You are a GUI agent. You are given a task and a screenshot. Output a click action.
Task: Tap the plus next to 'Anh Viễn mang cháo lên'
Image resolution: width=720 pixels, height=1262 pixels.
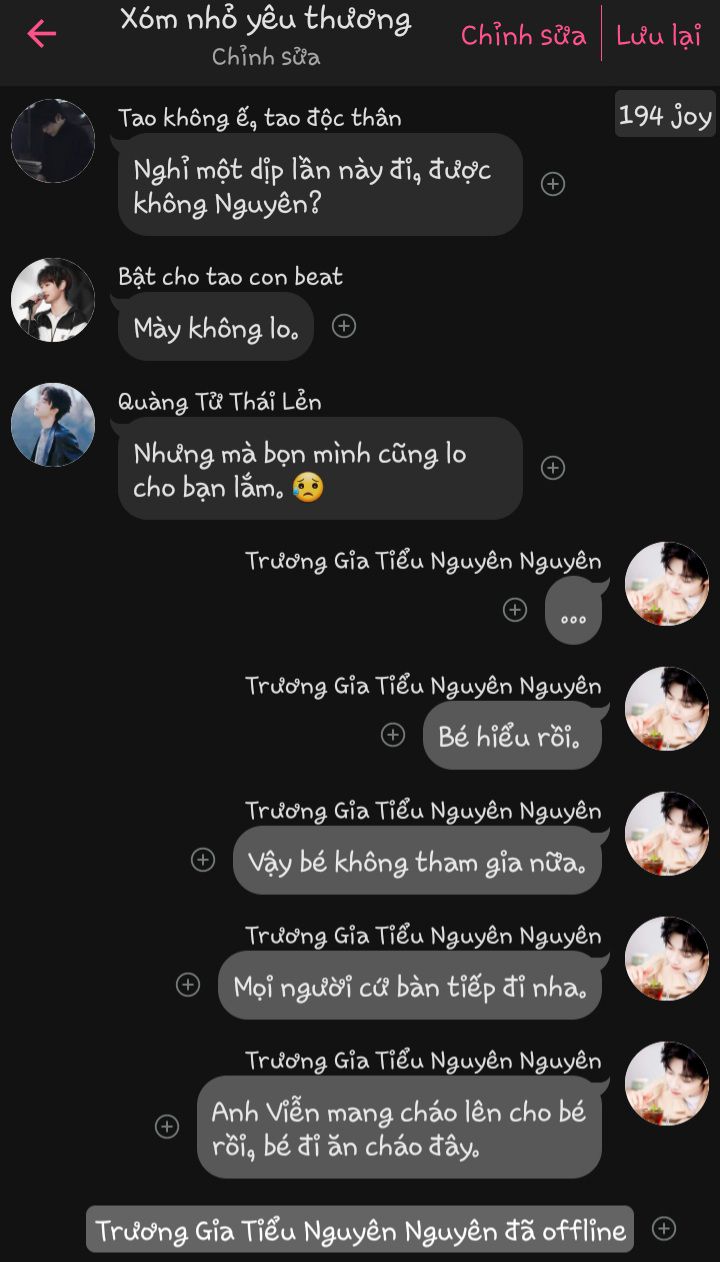click(167, 1127)
